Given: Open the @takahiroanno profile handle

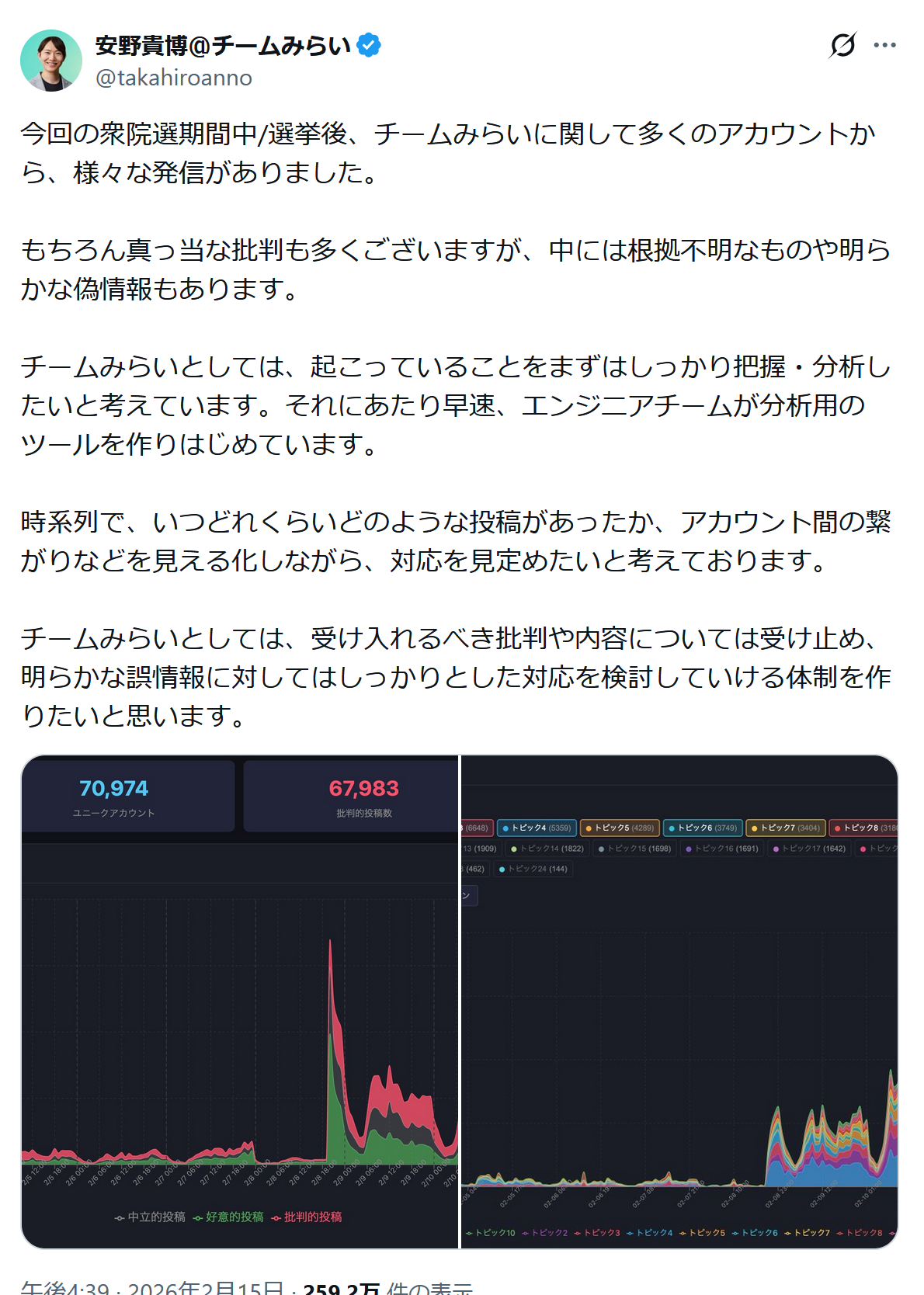Looking at the screenshot, I should click(x=174, y=78).
